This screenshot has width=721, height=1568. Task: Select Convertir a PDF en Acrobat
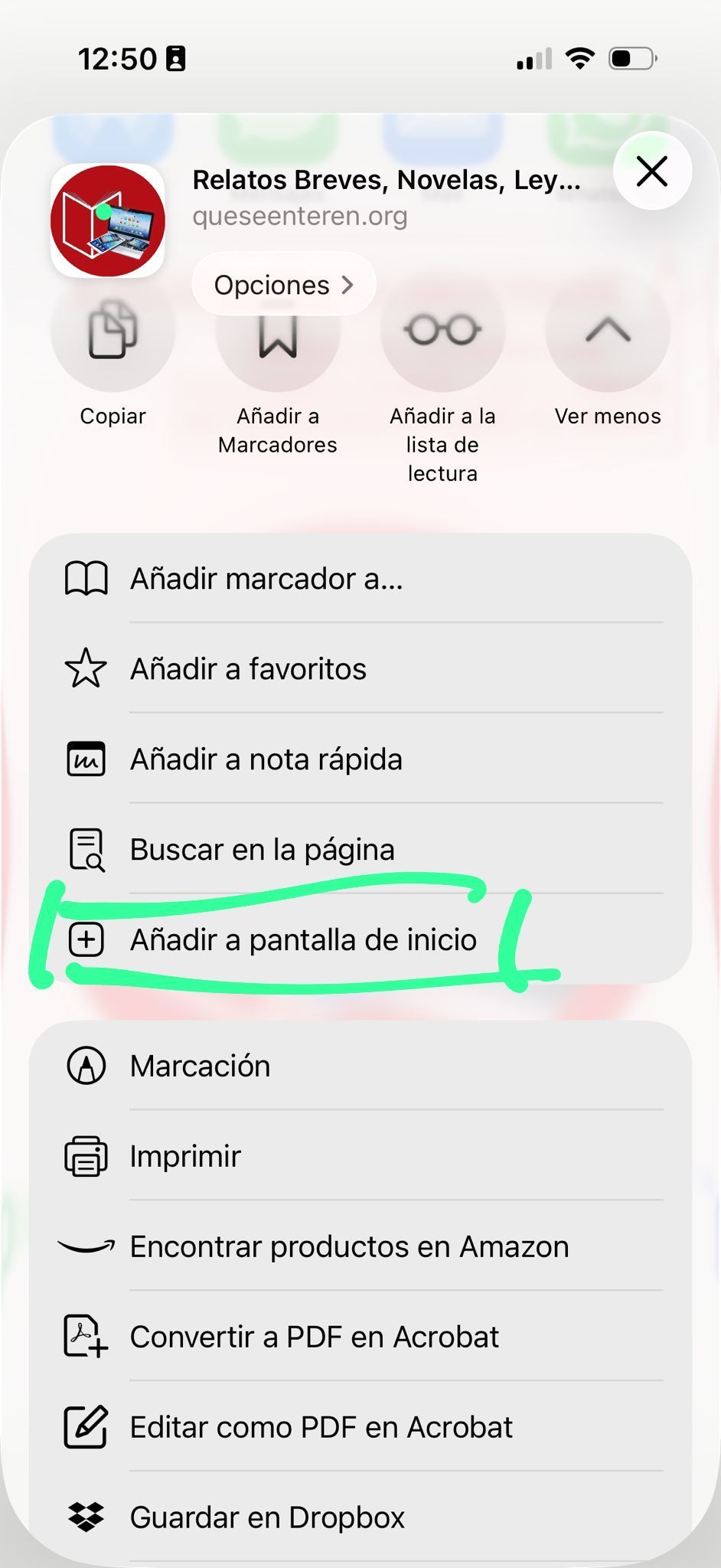pos(360,1337)
